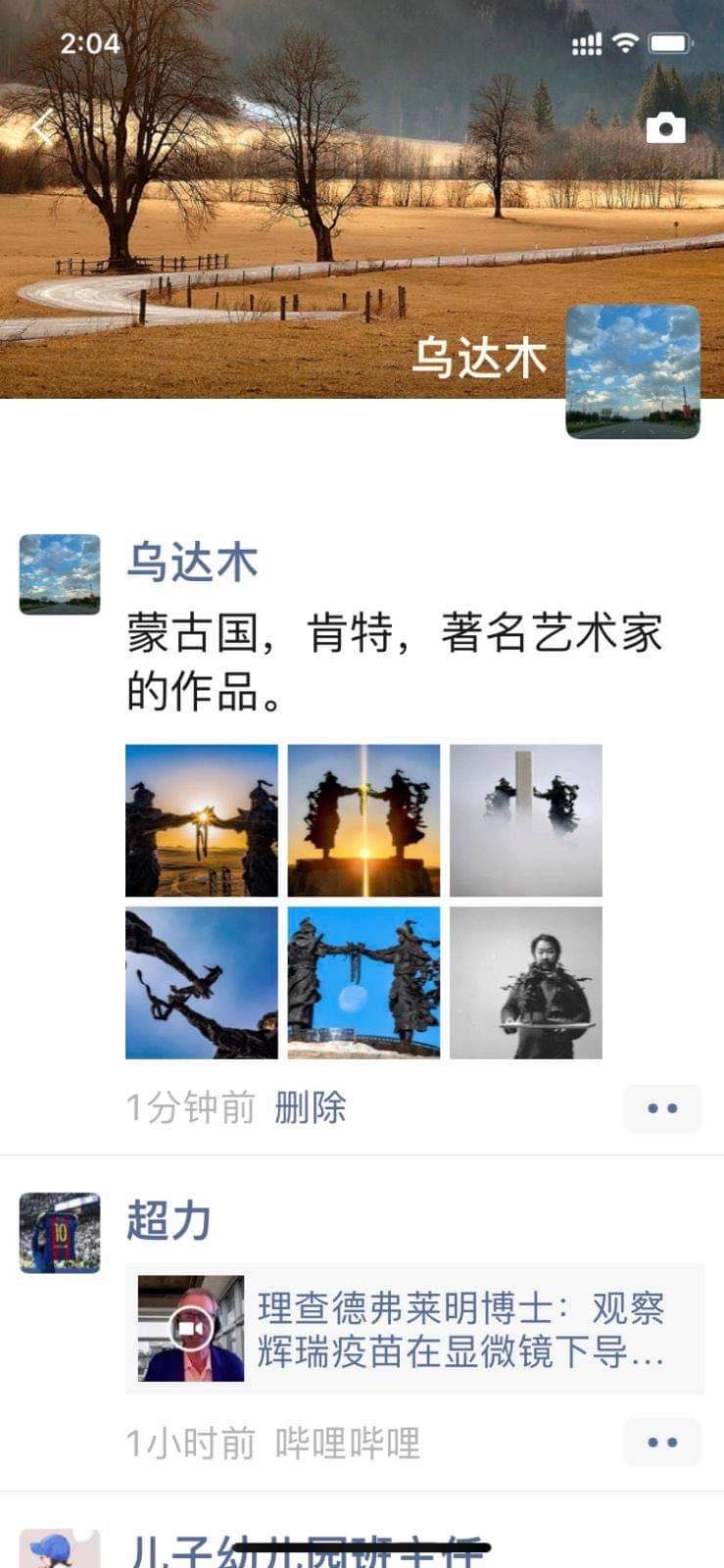Tap 超力's avatar picture
The width and height of the screenshot is (724, 1568).
(x=60, y=1233)
